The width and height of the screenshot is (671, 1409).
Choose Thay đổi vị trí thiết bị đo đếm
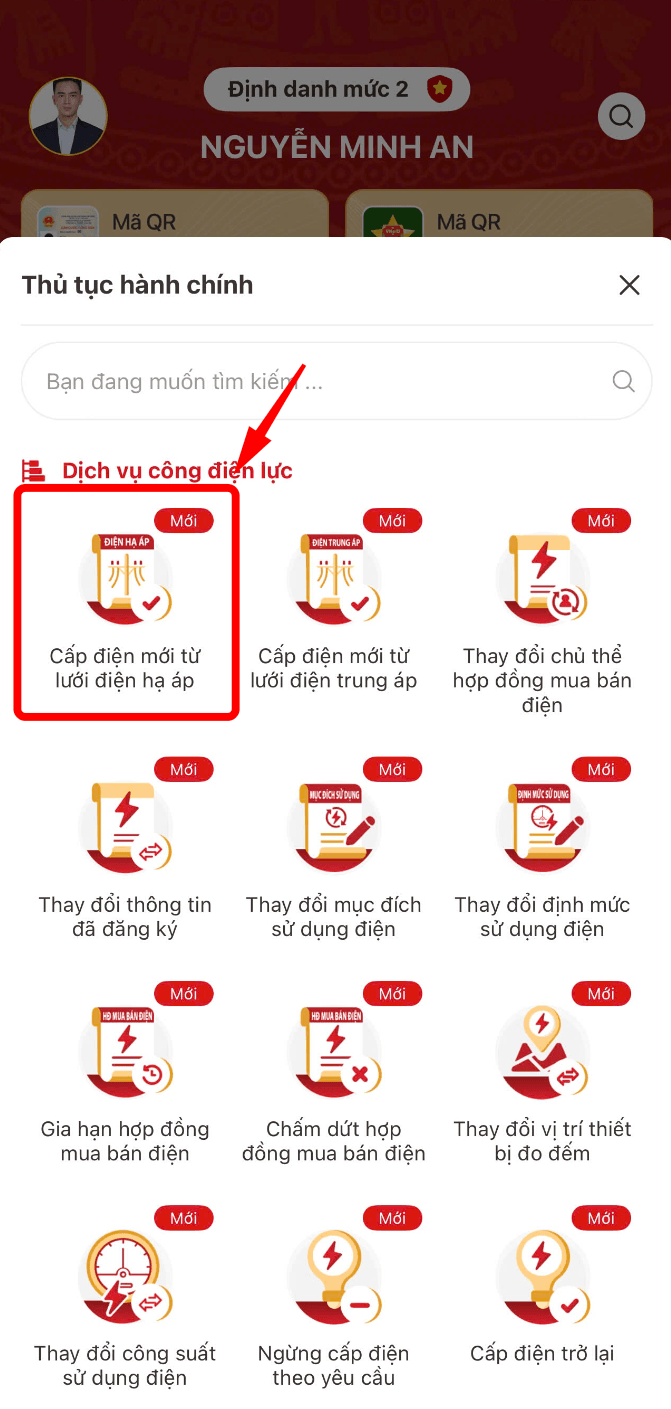click(542, 1074)
